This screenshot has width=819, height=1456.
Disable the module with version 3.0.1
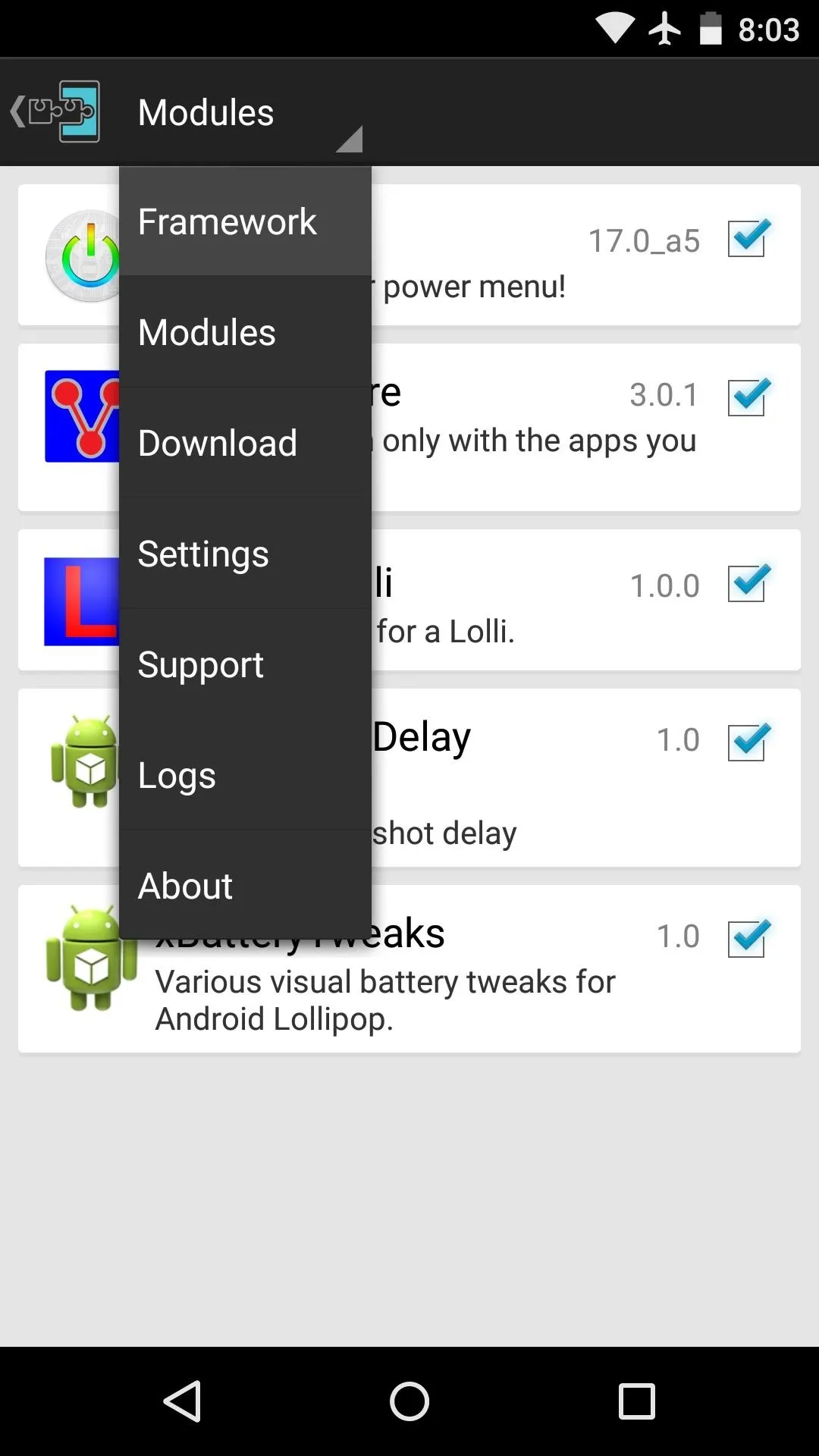point(748,397)
